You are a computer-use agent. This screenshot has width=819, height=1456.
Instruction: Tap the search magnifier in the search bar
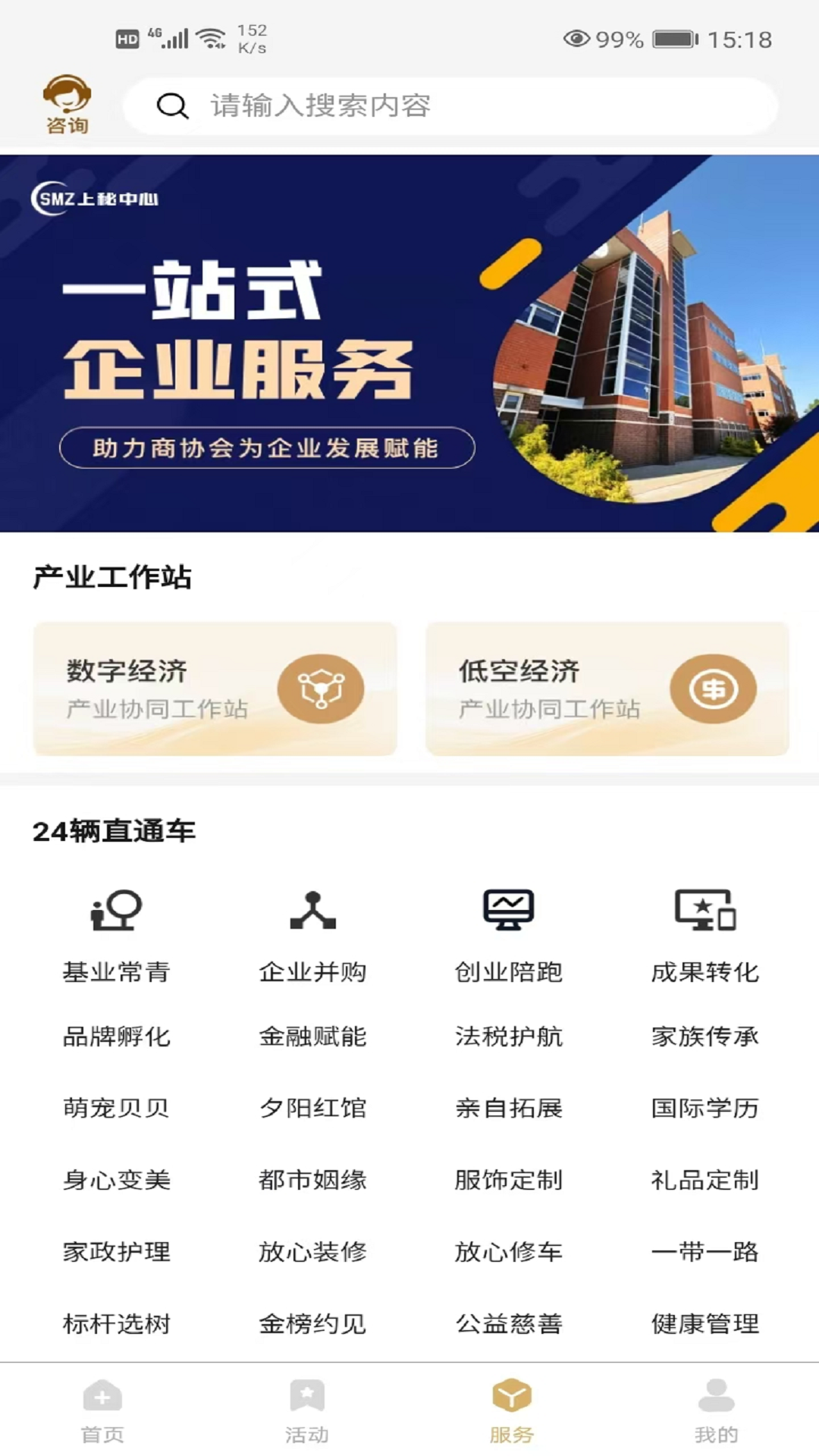coord(173,106)
